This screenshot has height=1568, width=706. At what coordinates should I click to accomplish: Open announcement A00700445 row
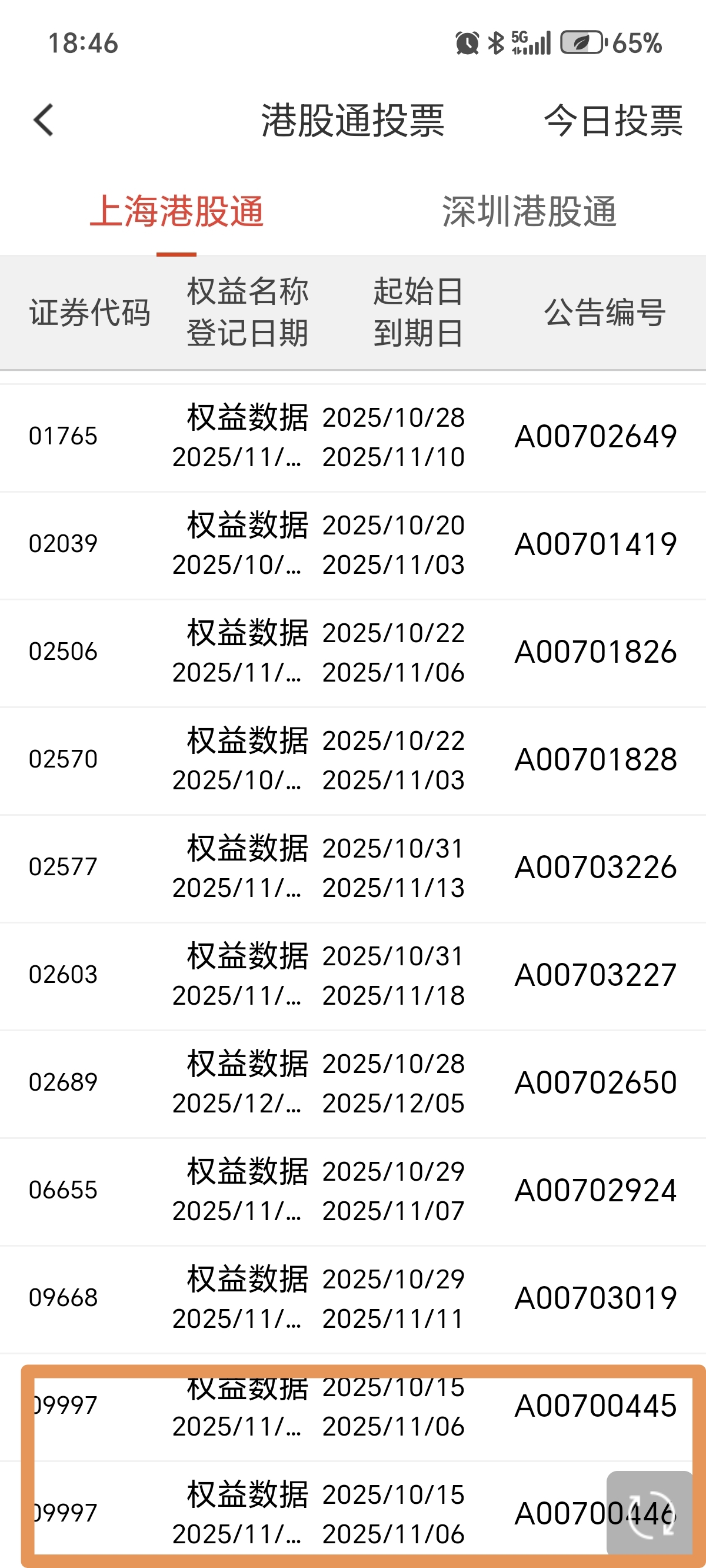click(x=353, y=1407)
